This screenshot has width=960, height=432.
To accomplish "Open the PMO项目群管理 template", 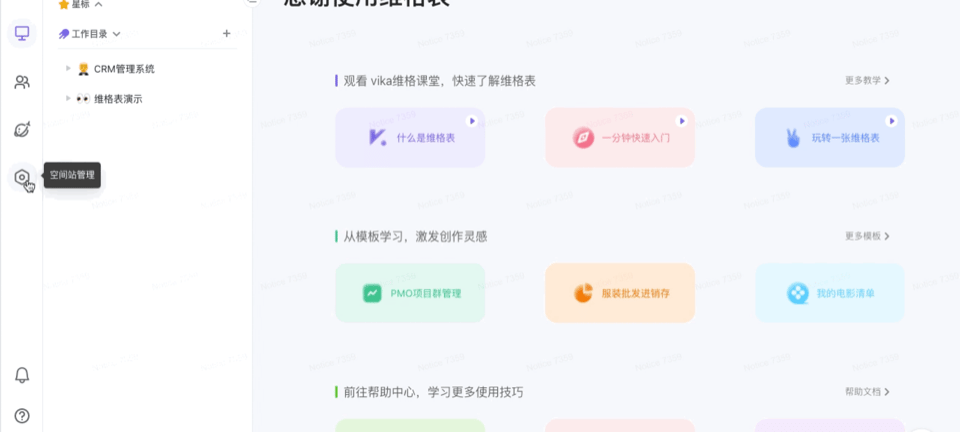I will (x=410, y=294).
